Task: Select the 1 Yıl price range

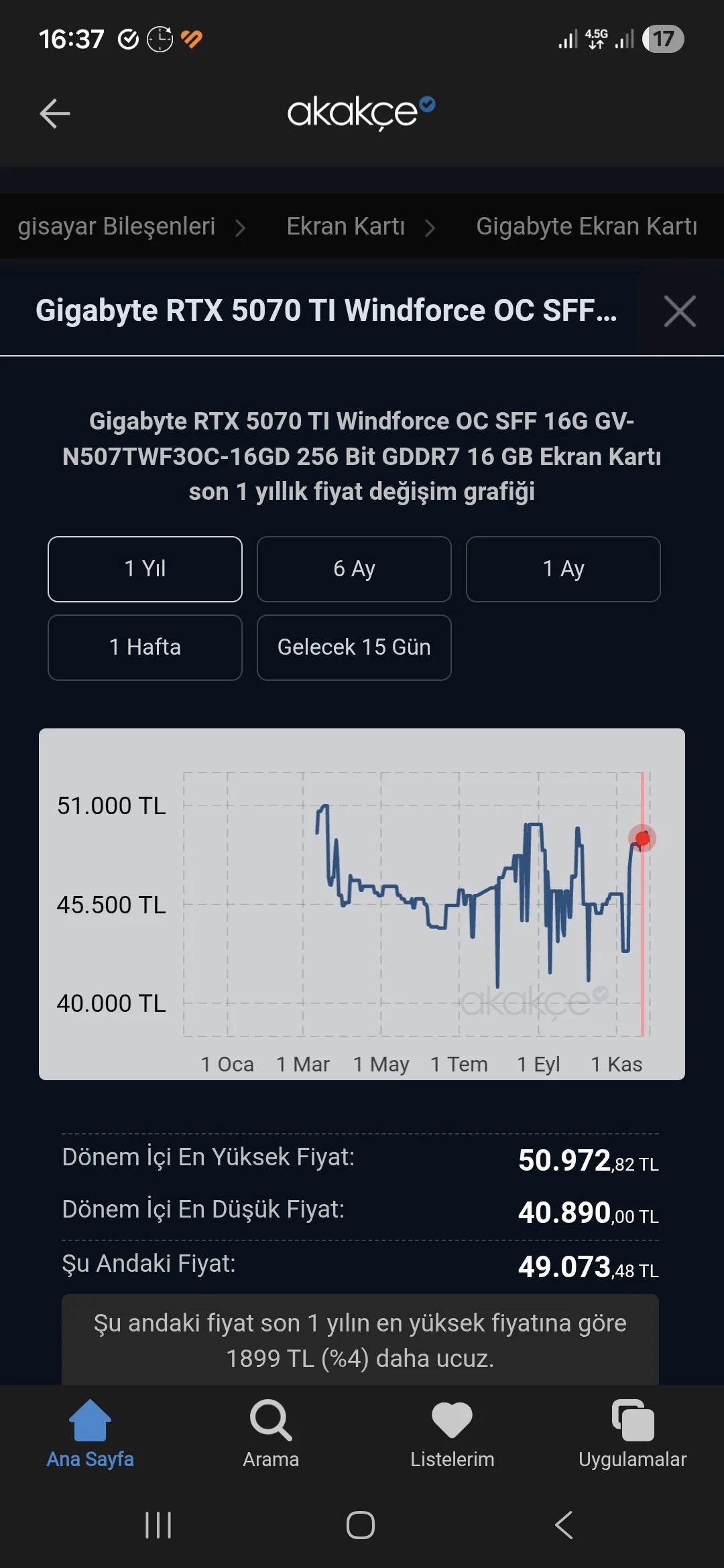Action: [145, 569]
